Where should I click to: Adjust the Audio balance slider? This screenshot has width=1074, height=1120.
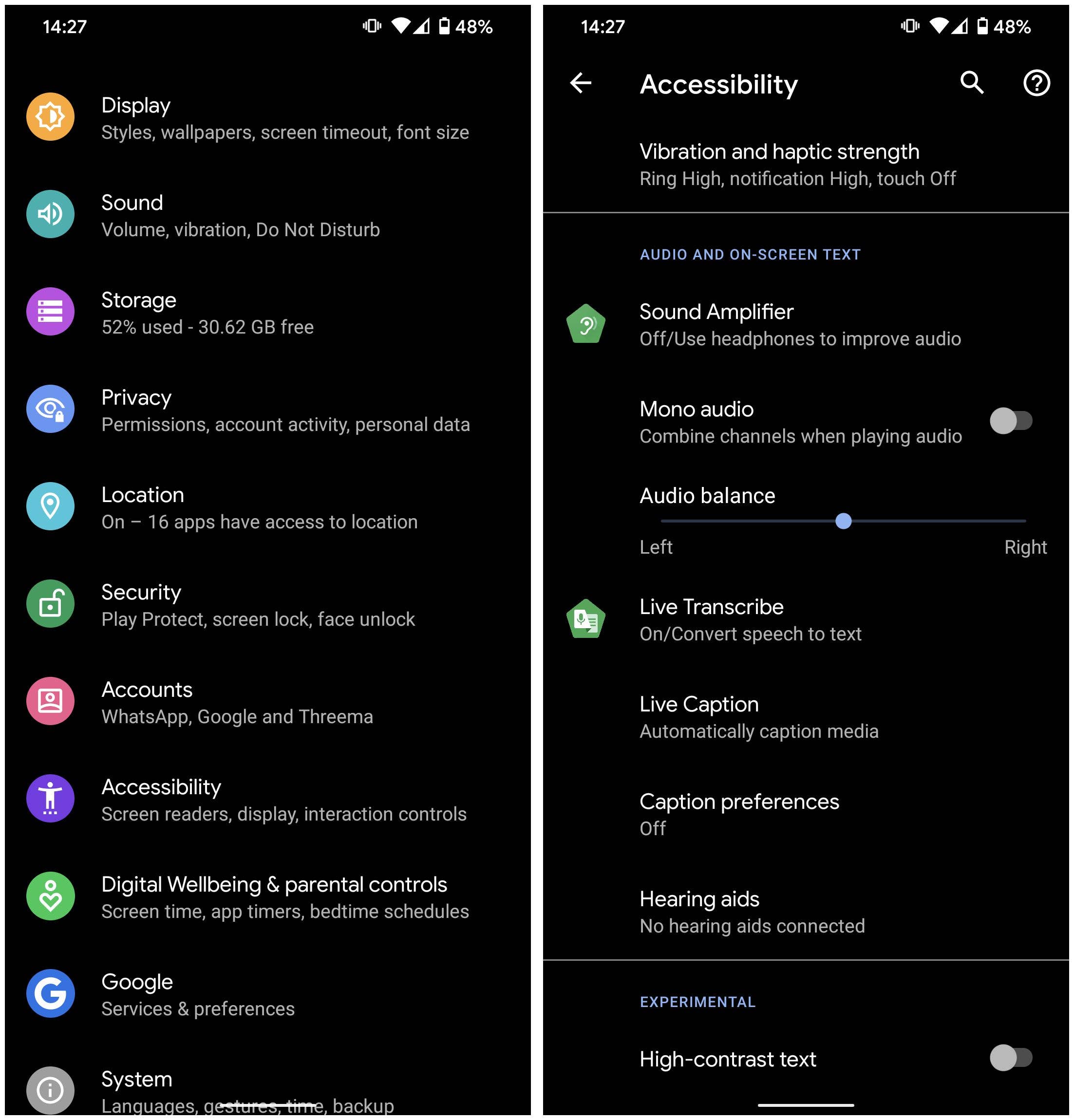(x=843, y=521)
